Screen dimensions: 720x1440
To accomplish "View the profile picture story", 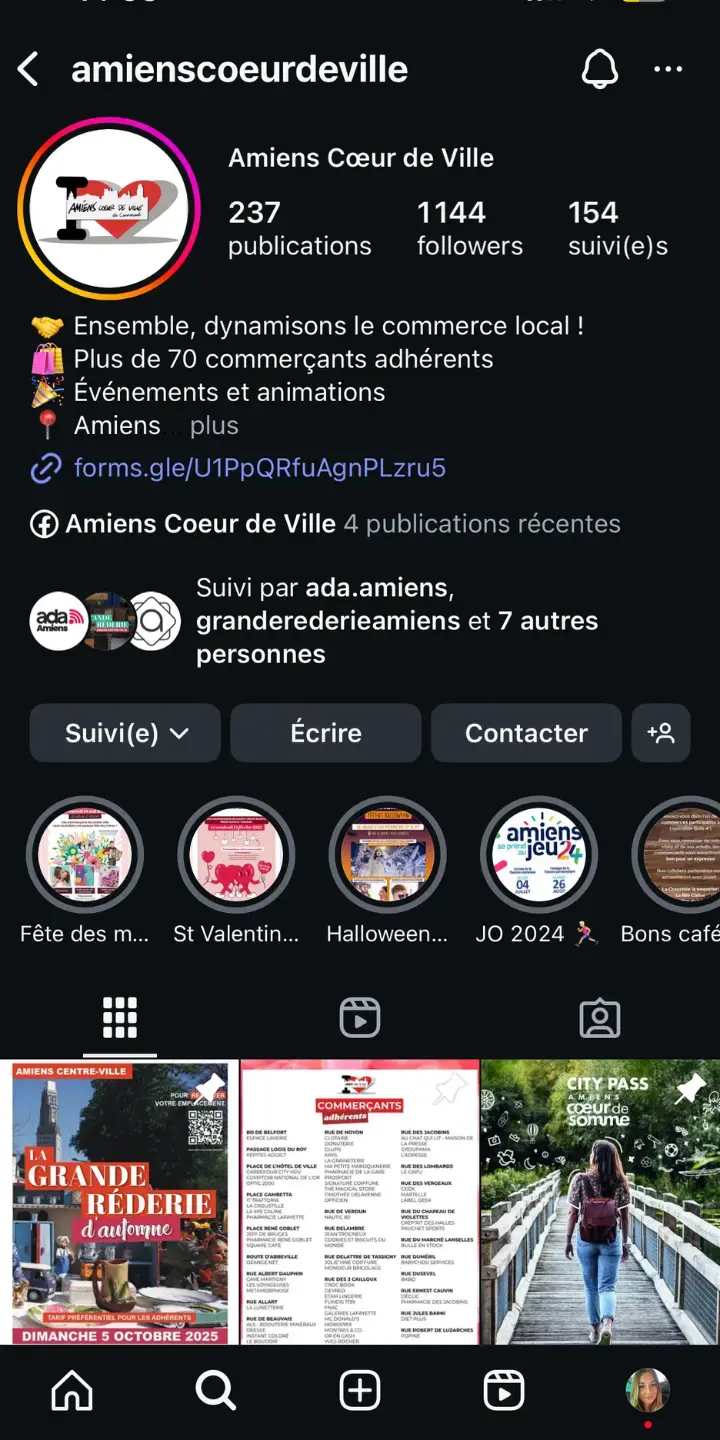I will pos(109,208).
